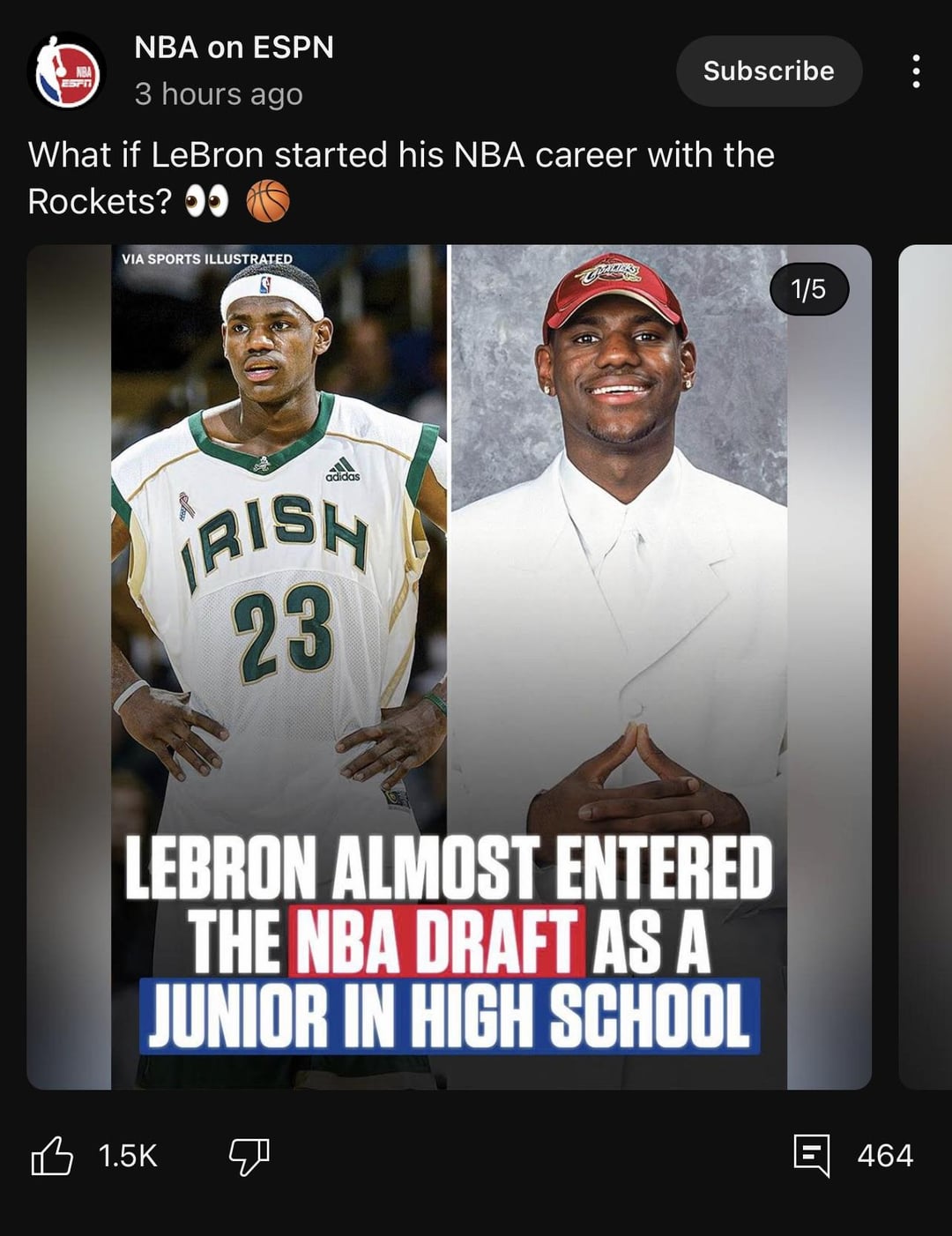The height and width of the screenshot is (1236, 952).
Task: Open the NBA on ESPN channel avatar
Action: (67, 73)
